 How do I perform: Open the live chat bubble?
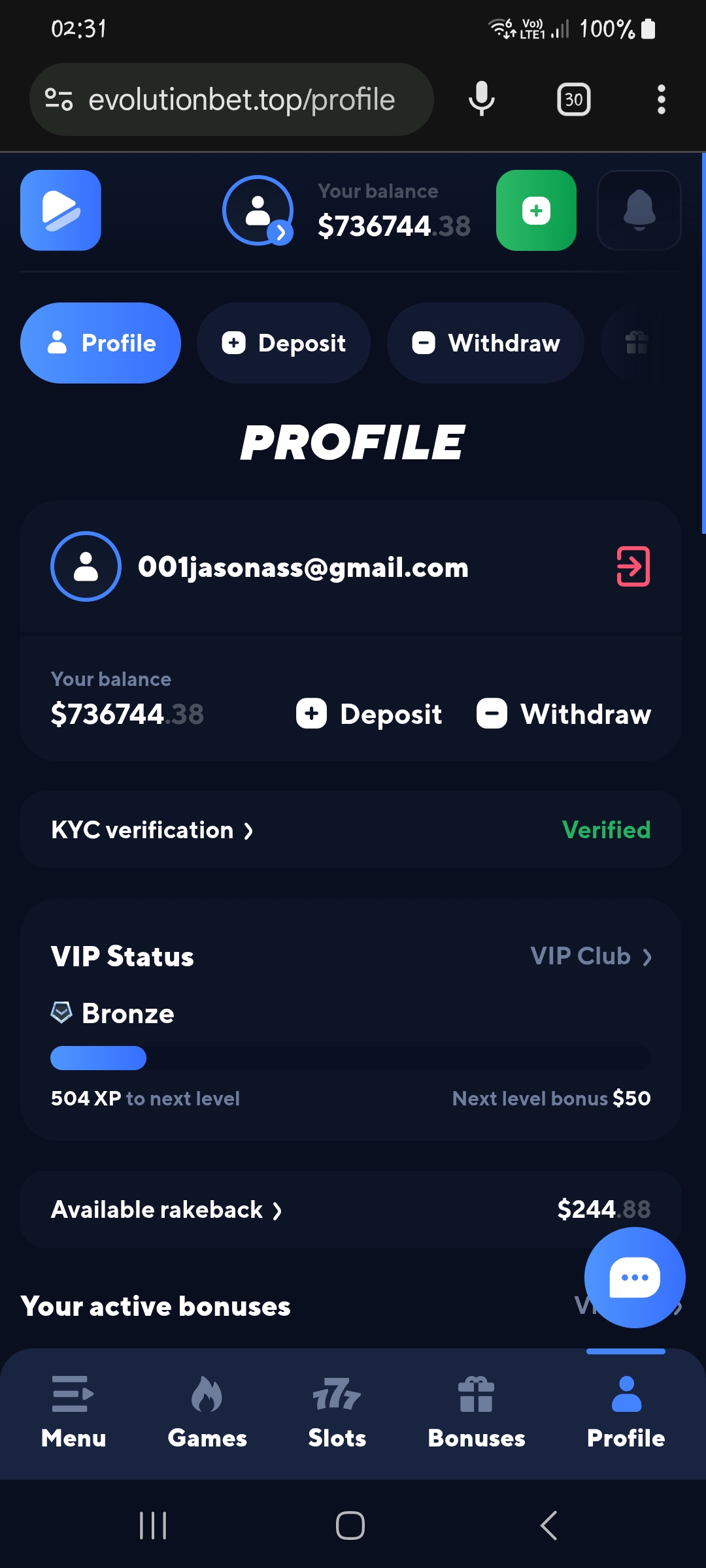(x=635, y=1277)
